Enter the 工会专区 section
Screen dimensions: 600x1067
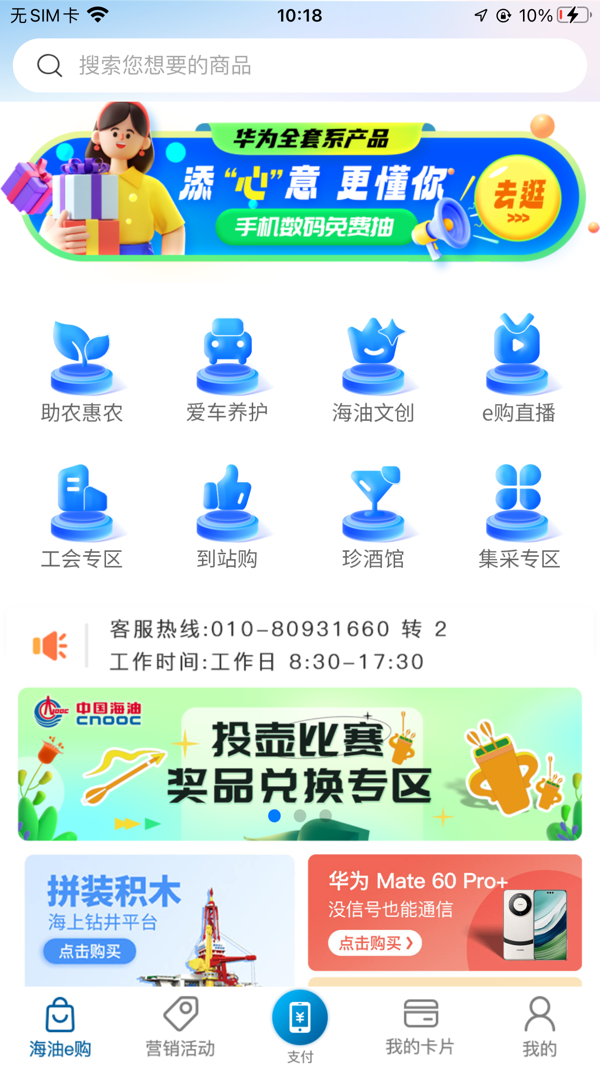pyautogui.click(x=82, y=516)
